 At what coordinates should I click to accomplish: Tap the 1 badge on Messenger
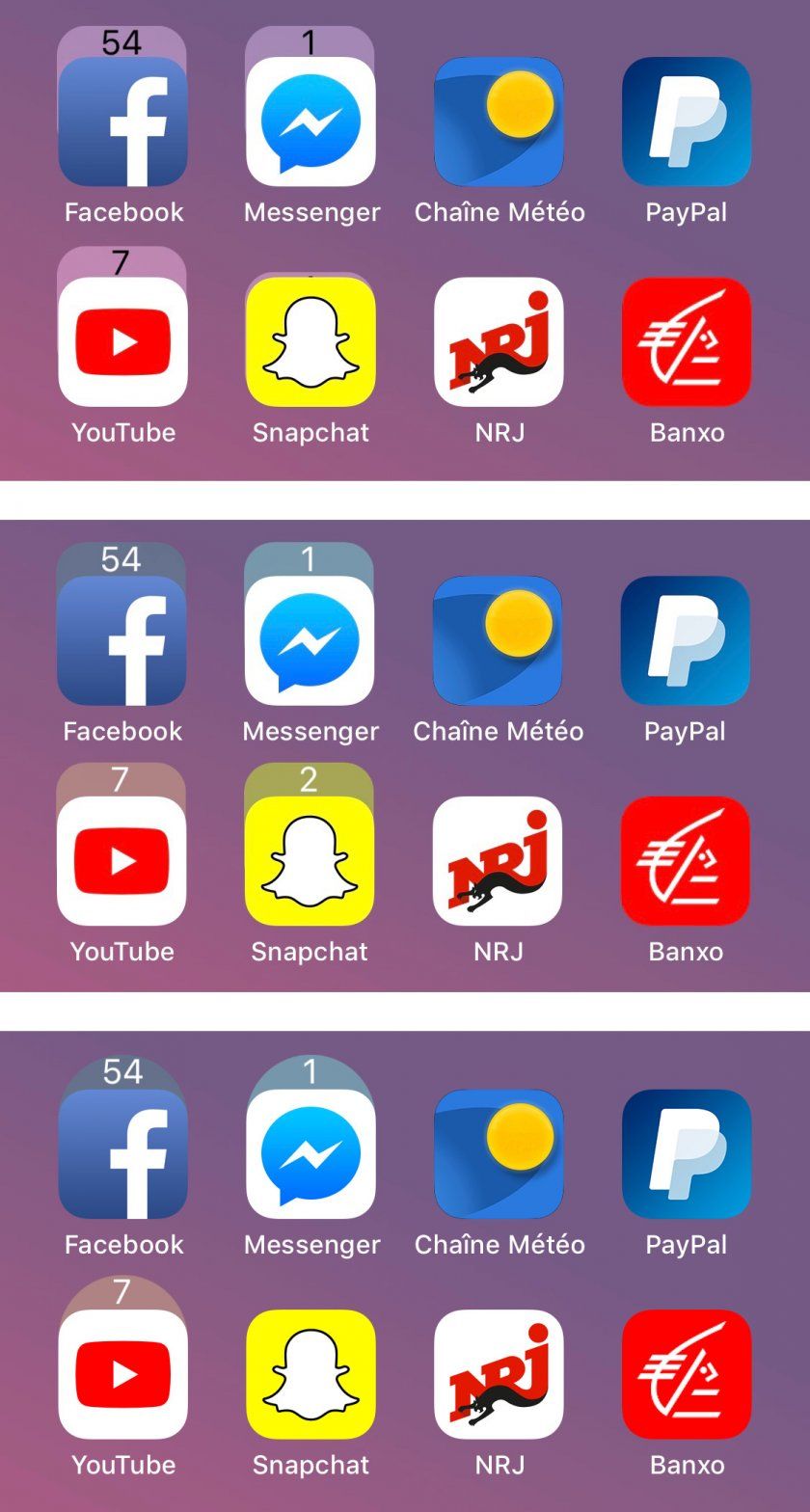(310, 42)
